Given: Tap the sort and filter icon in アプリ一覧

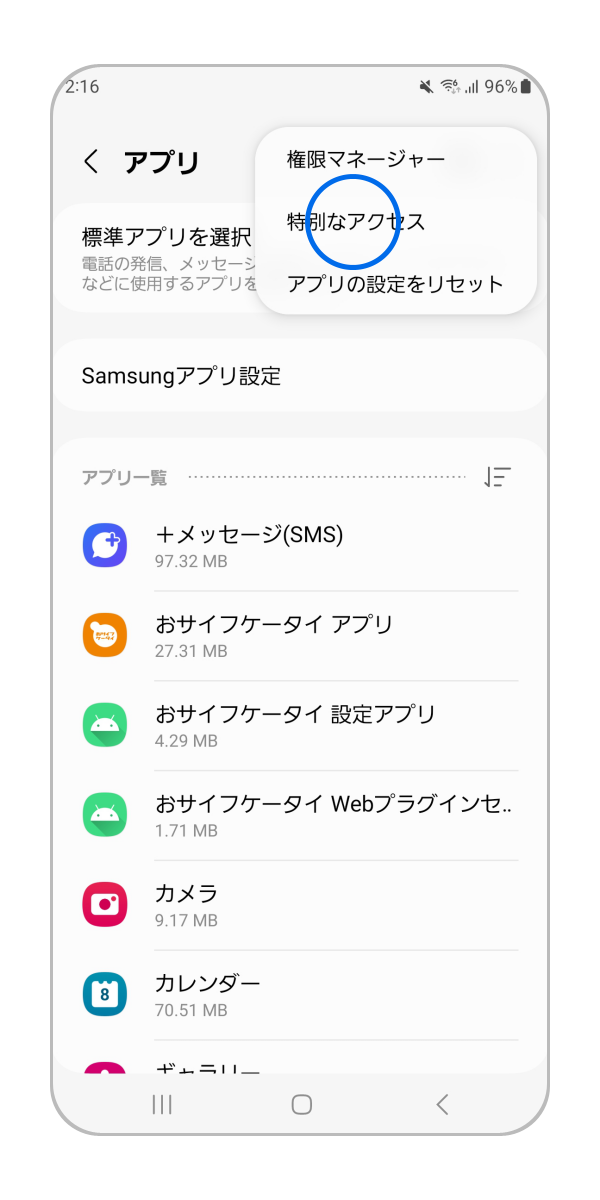Looking at the screenshot, I should coord(497,477).
